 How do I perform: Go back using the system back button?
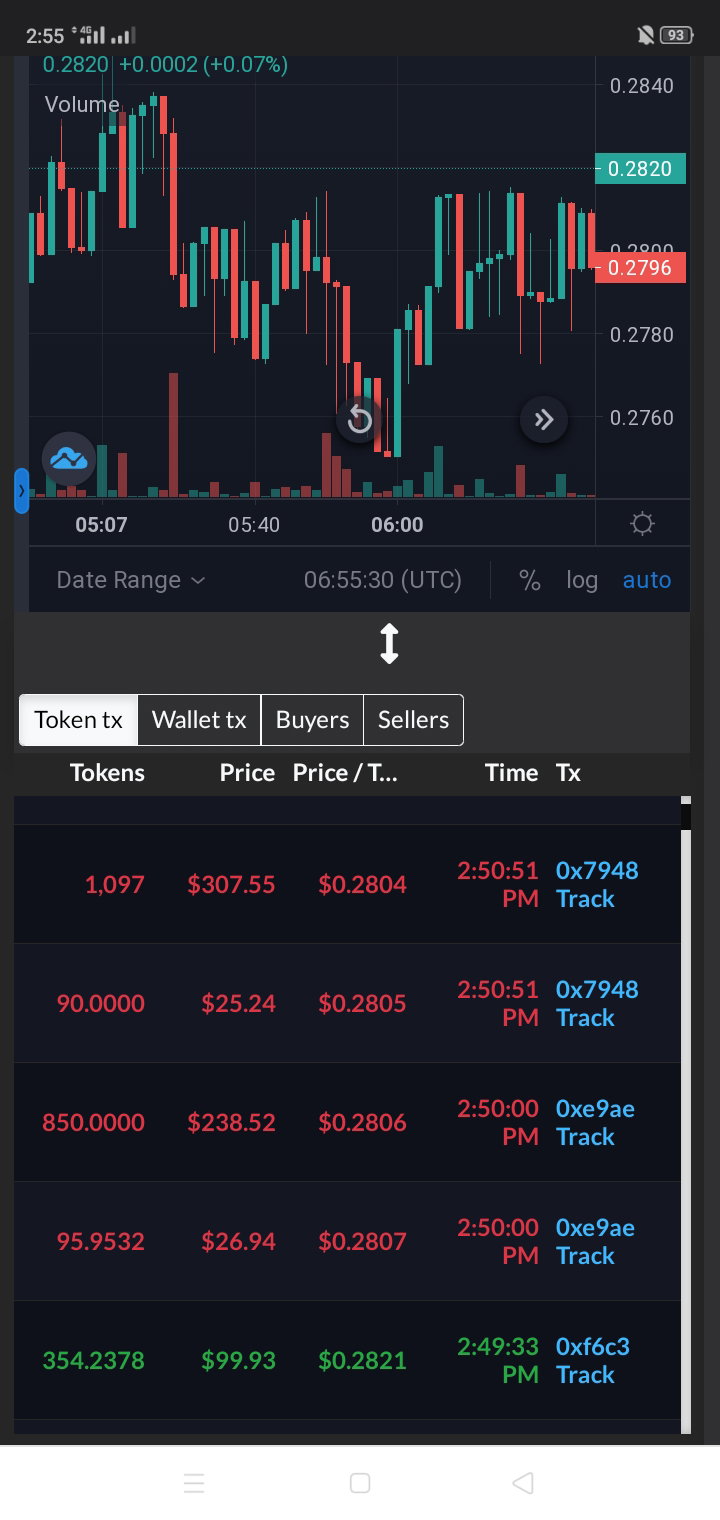pyautogui.click(x=522, y=1483)
